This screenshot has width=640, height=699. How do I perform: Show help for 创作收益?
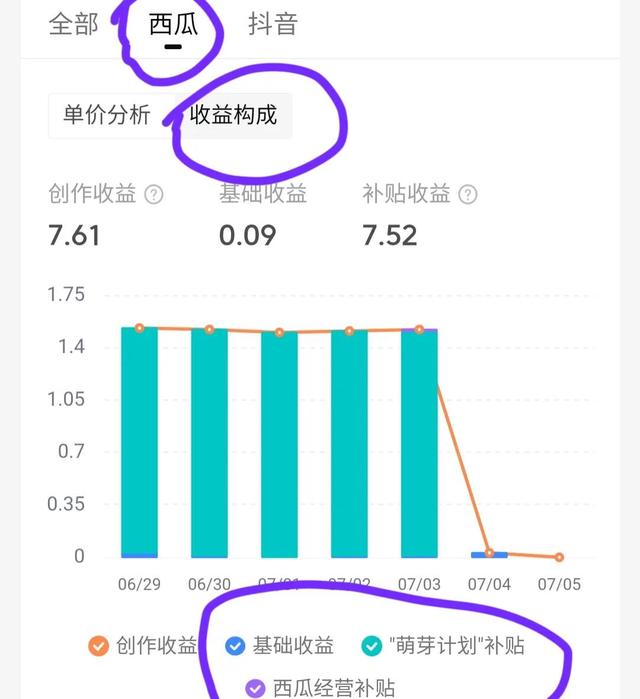pyautogui.click(x=154, y=195)
